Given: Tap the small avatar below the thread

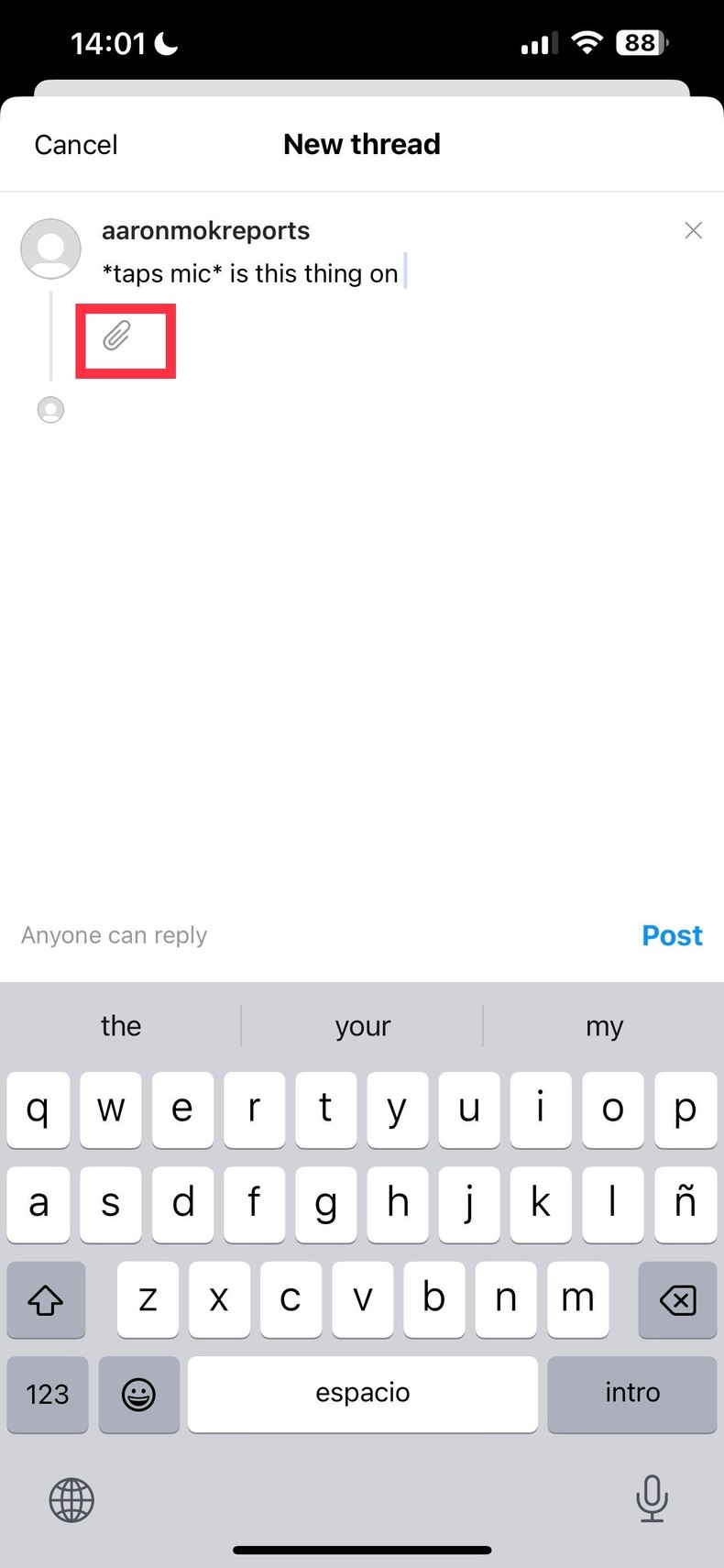Looking at the screenshot, I should (x=50, y=410).
